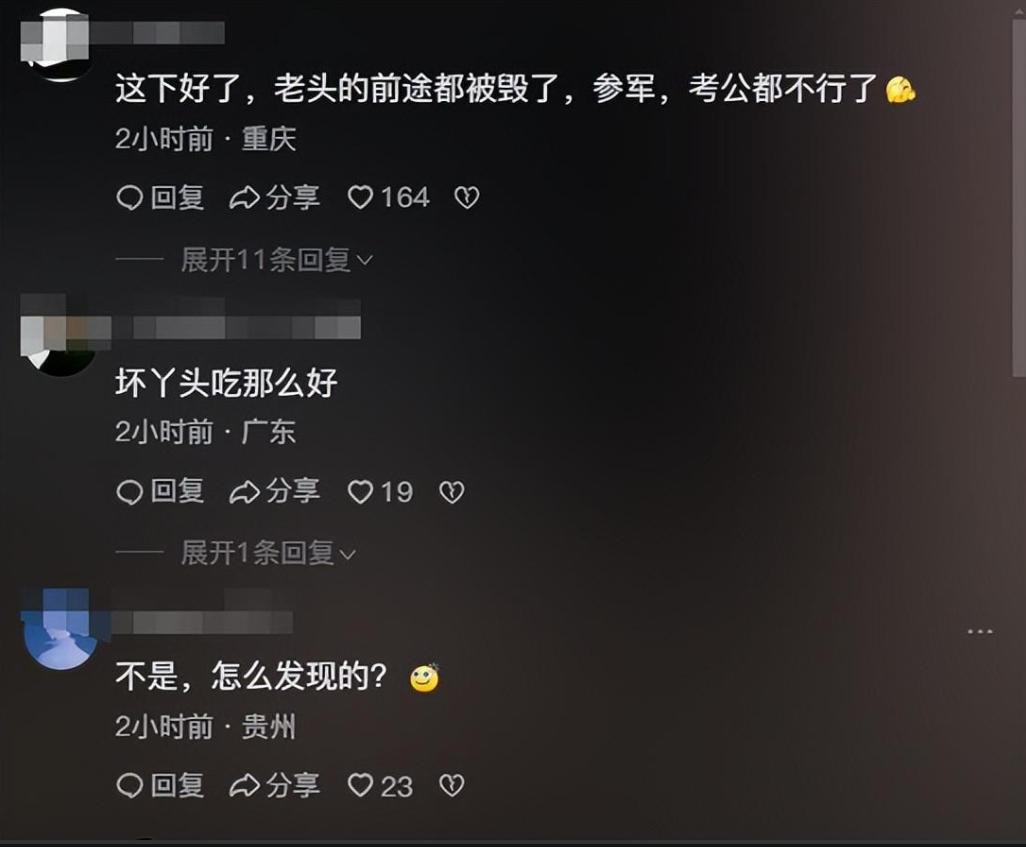Viewport: 1026px width, 847px height.
Task: Reply to the 怎么发现的 comment
Action: pos(160,786)
